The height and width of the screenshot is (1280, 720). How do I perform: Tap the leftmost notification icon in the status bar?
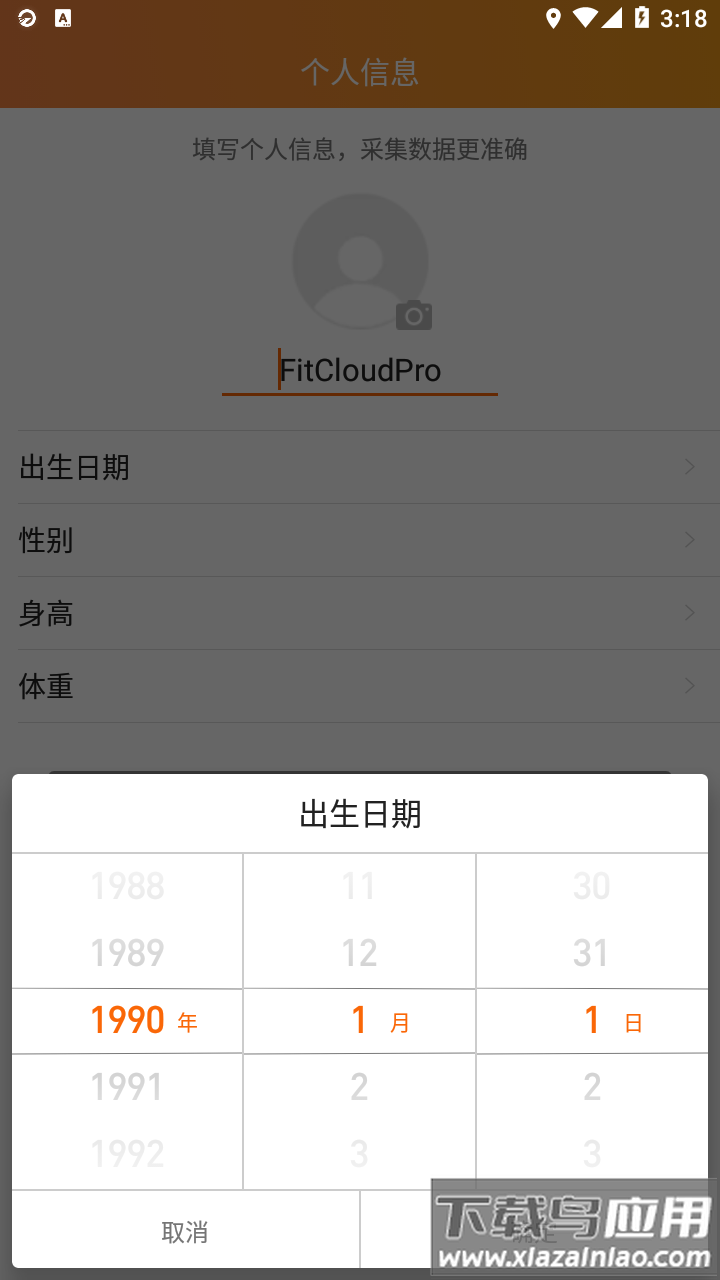click(24, 17)
